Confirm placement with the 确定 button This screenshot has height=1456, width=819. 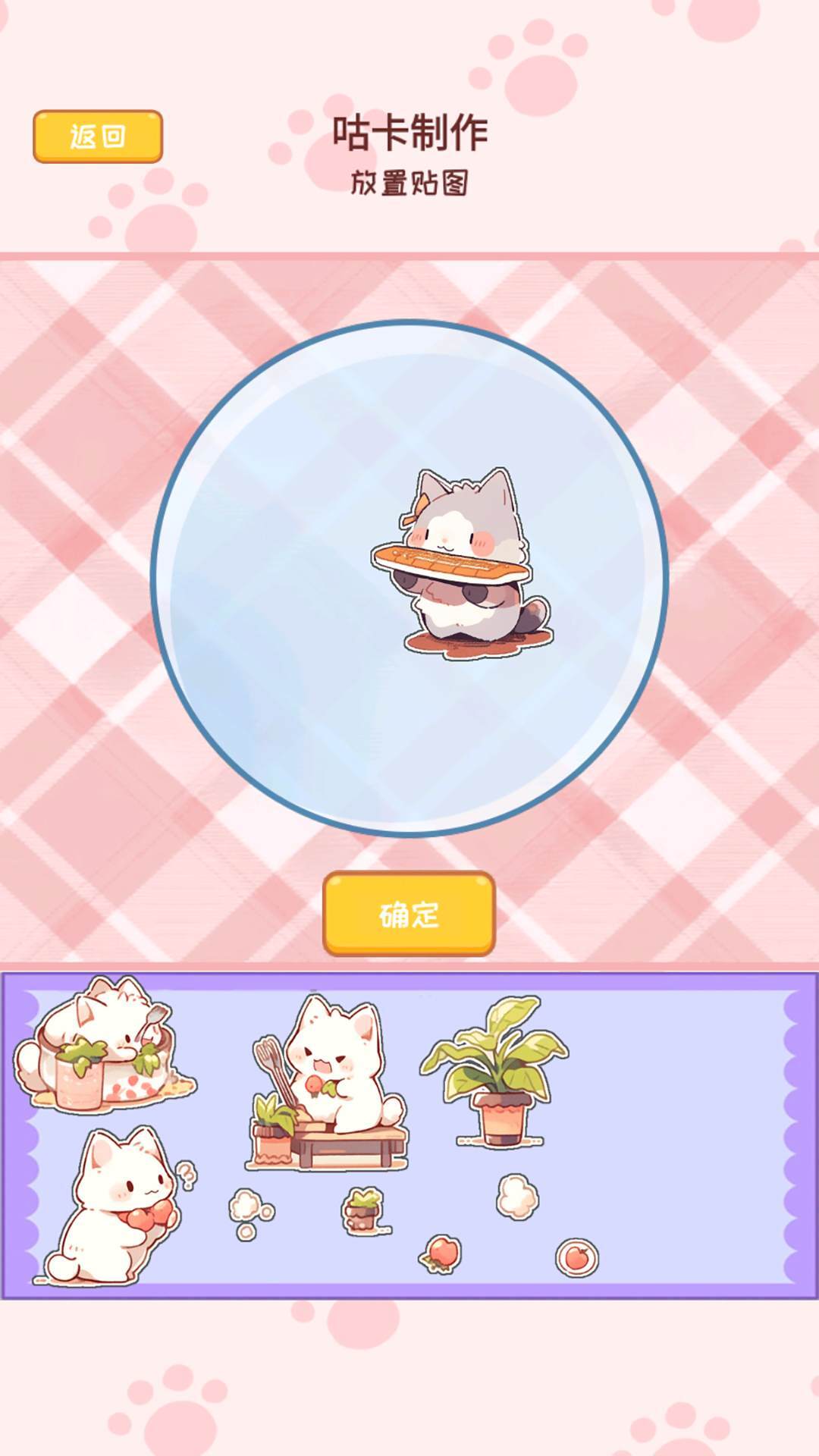click(409, 914)
